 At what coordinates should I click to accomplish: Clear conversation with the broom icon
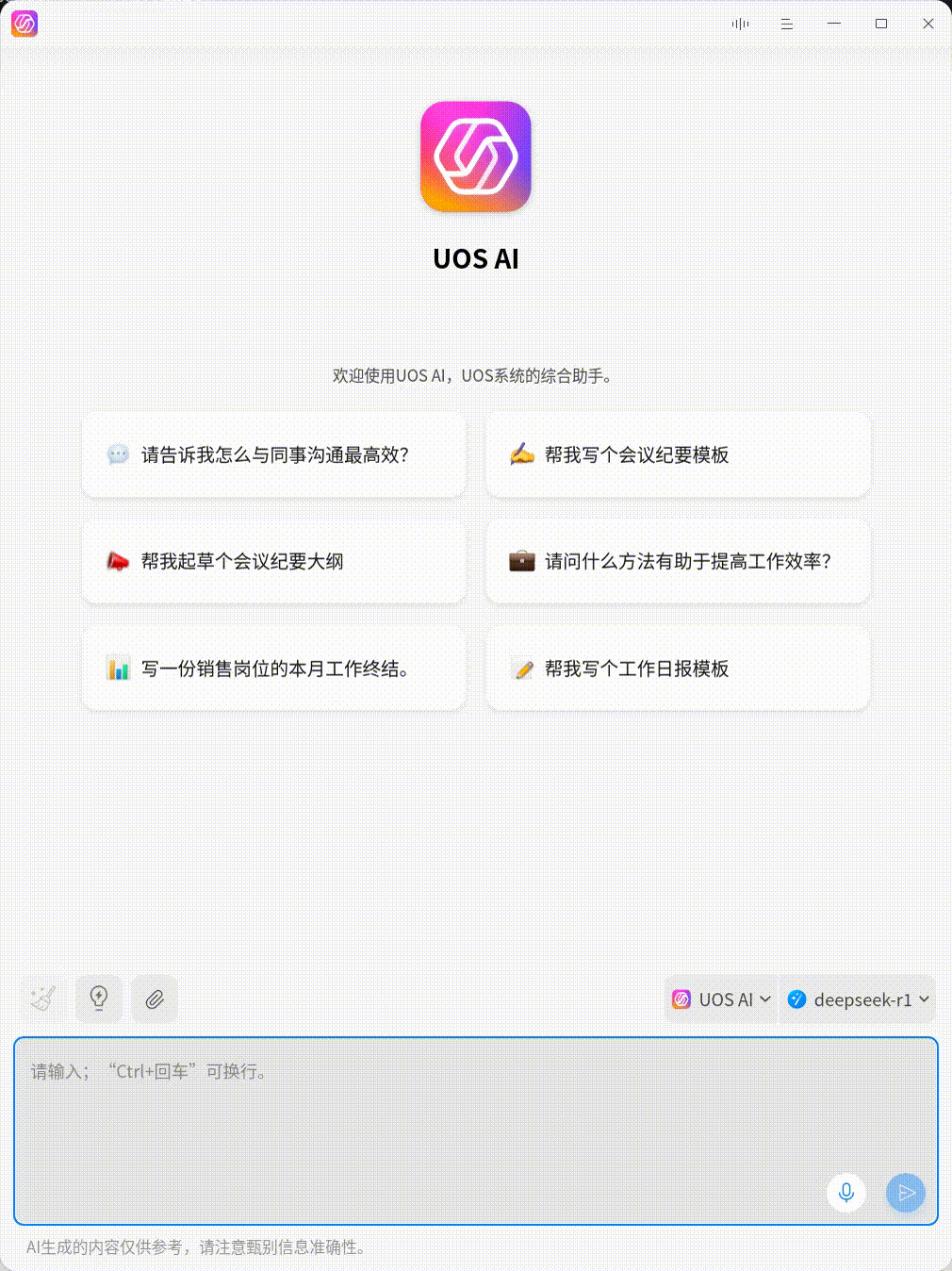click(43, 999)
